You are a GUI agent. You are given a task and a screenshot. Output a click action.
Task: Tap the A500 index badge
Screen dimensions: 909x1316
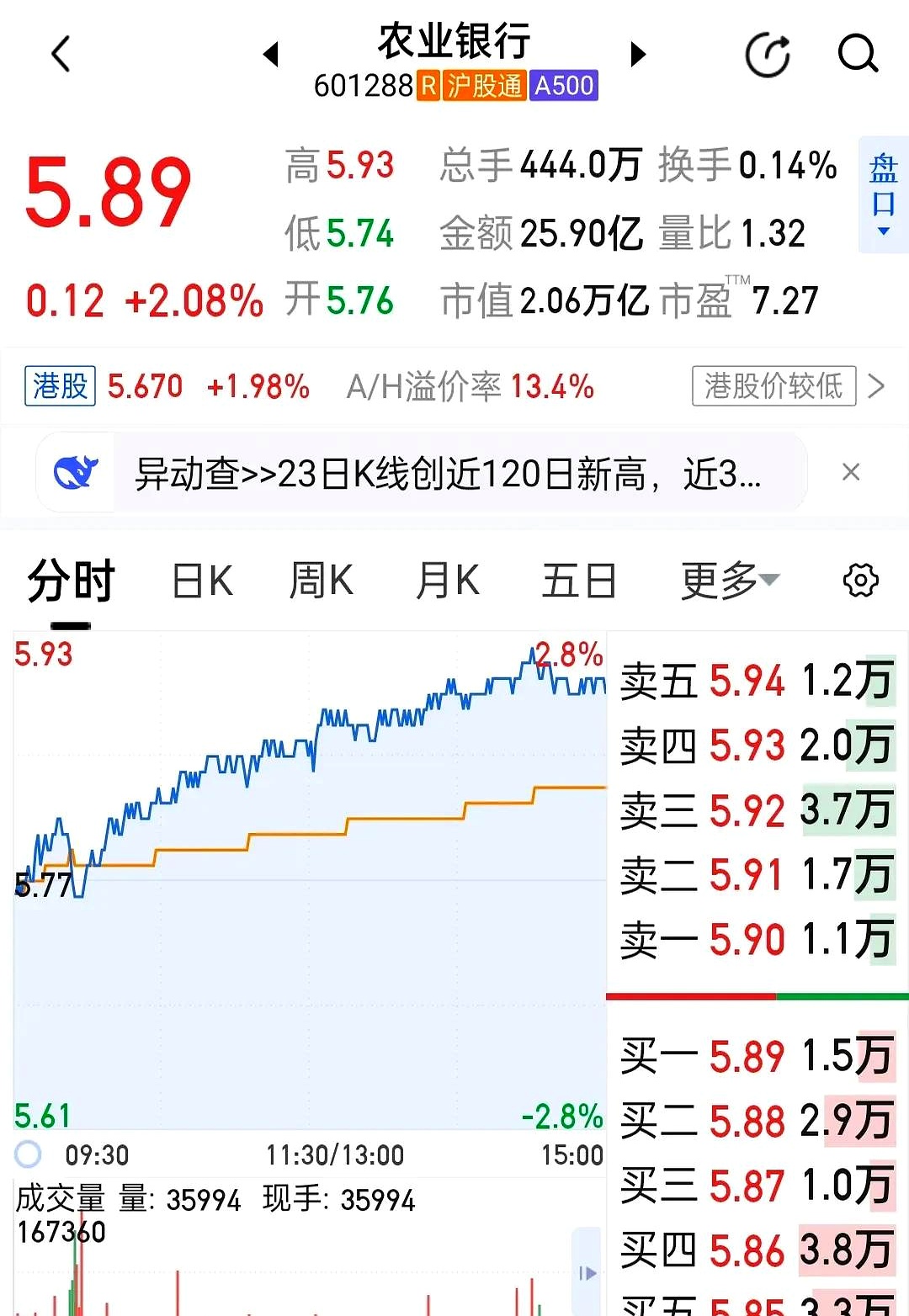564,85
